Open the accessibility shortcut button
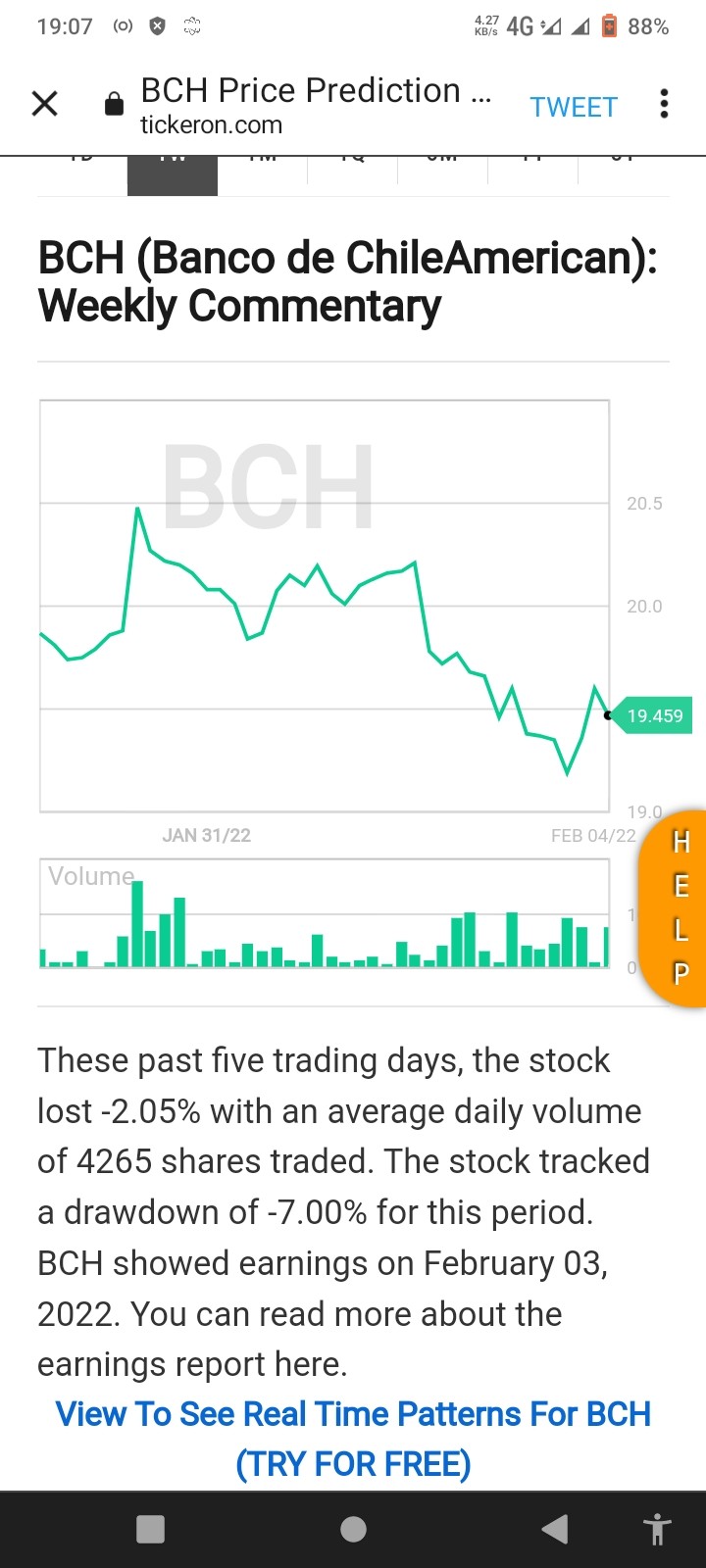706x1568 pixels. pos(657,1529)
